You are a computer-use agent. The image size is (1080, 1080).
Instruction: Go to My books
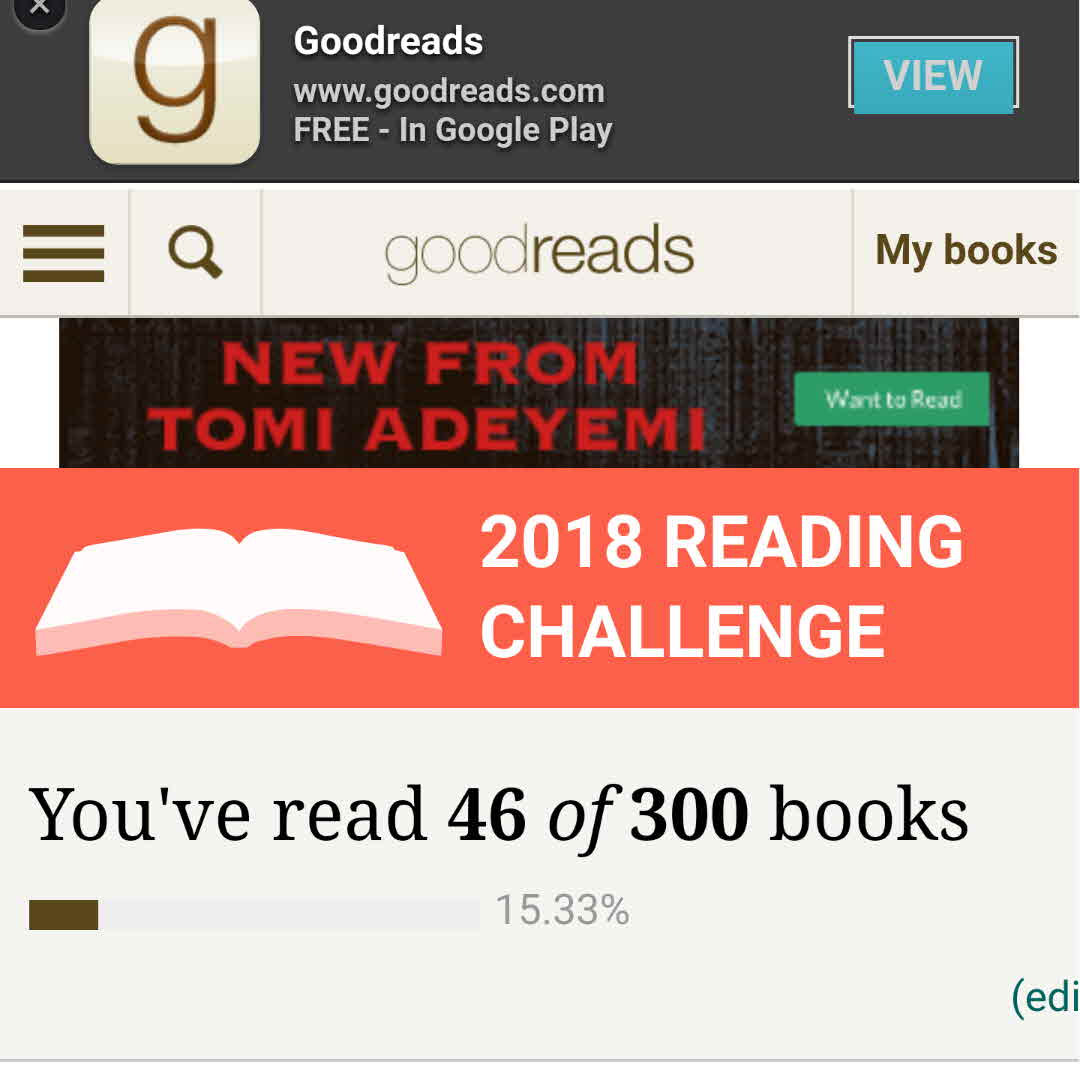pos(965,251)
